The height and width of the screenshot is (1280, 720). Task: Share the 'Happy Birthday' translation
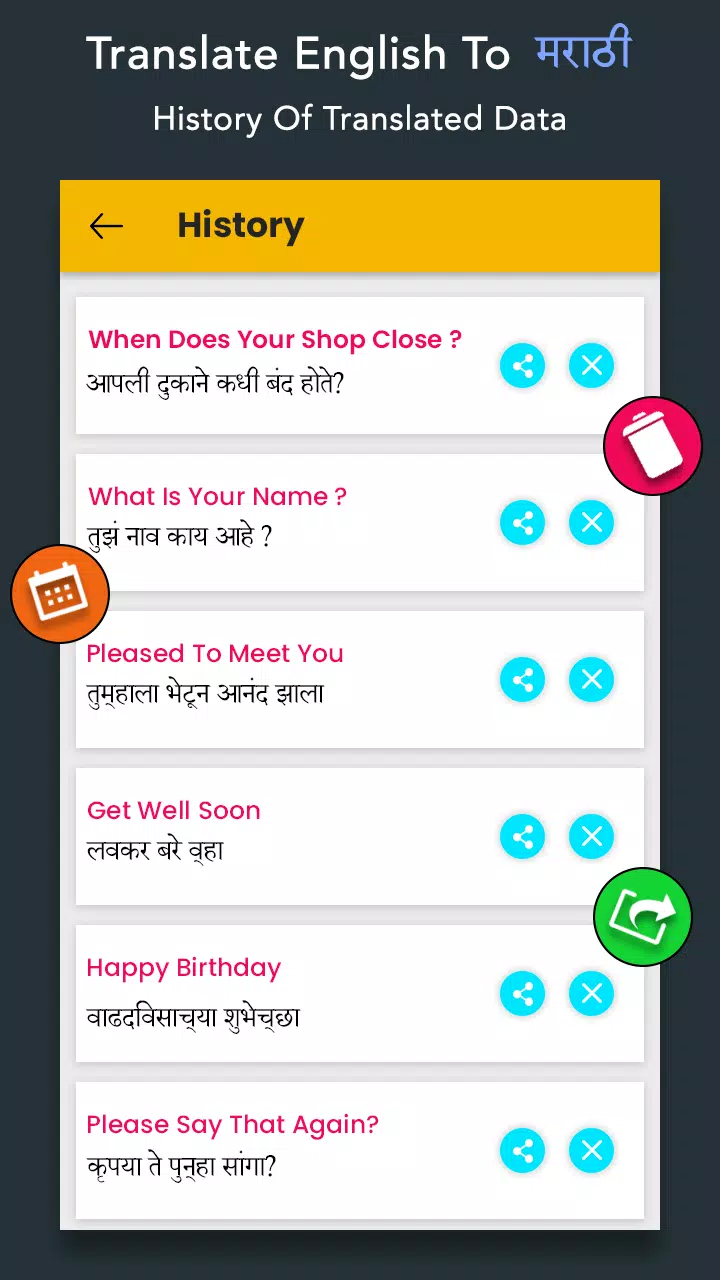[522, 993]
